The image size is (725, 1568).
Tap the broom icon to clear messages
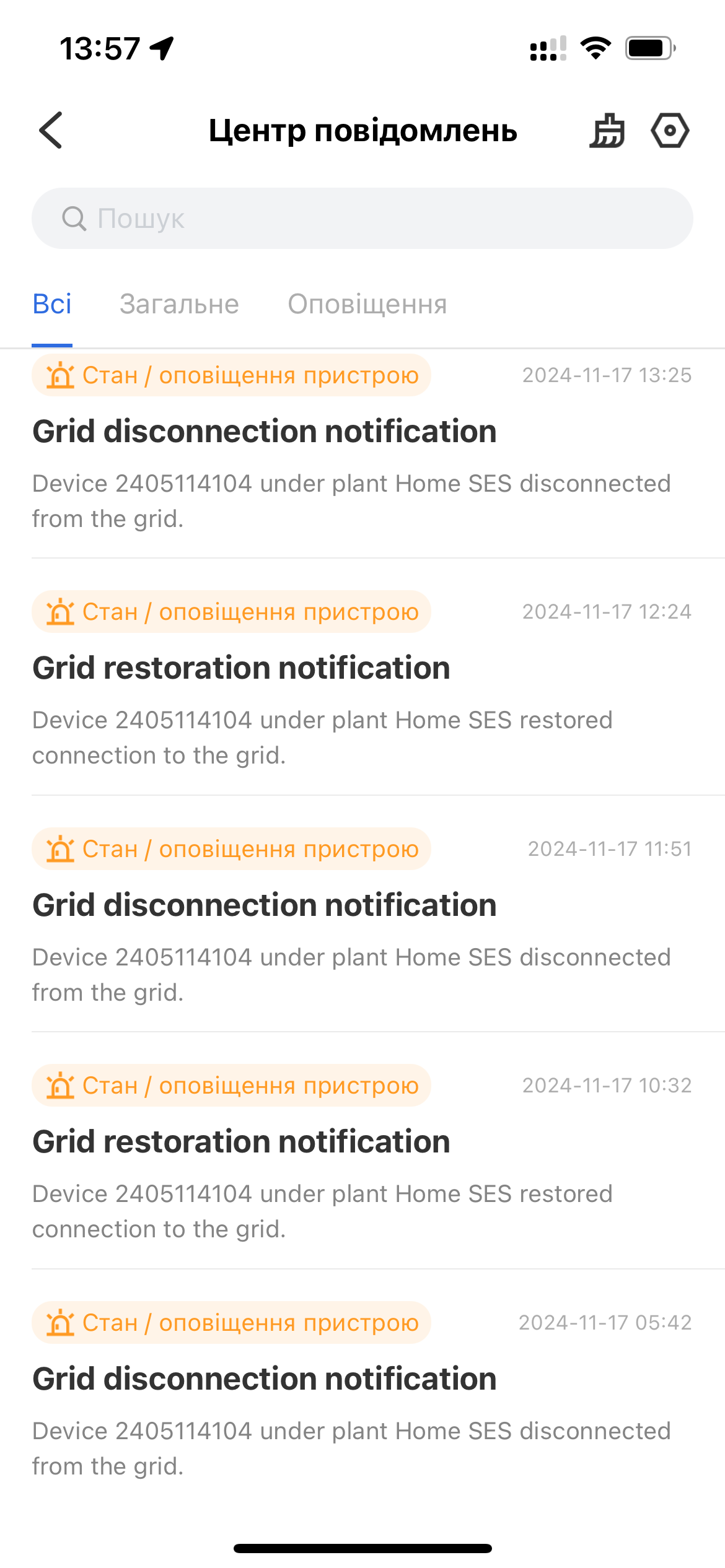(607, 130)
